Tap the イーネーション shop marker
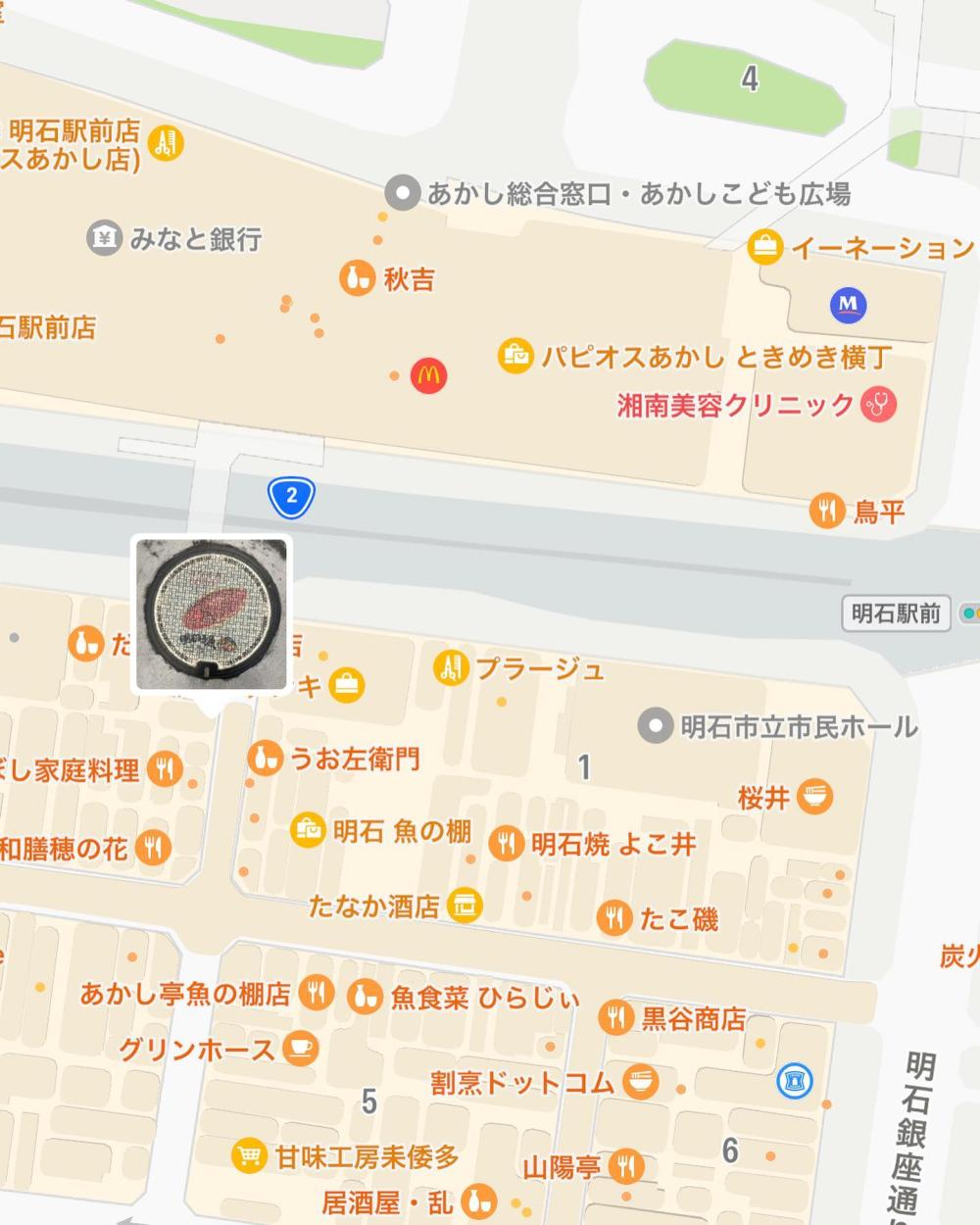 764,247
